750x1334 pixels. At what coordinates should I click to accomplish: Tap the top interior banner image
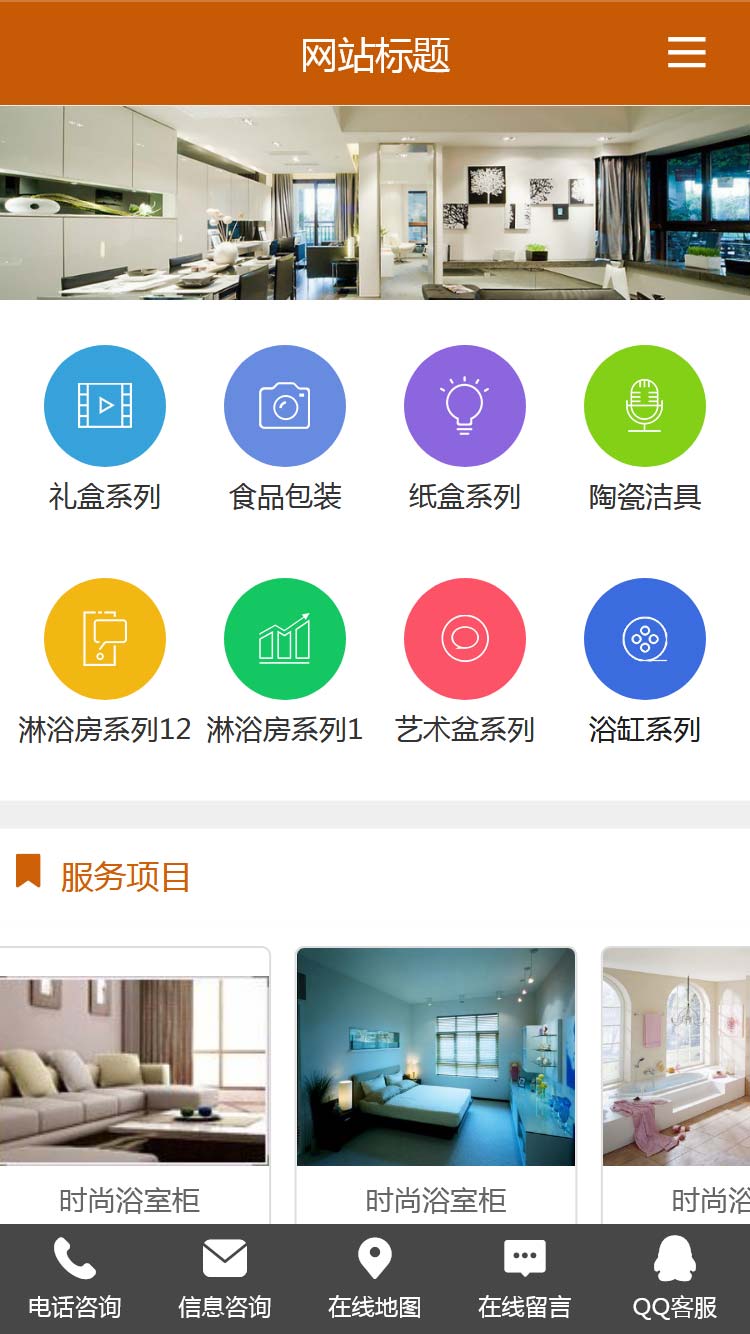click(375, 202)
